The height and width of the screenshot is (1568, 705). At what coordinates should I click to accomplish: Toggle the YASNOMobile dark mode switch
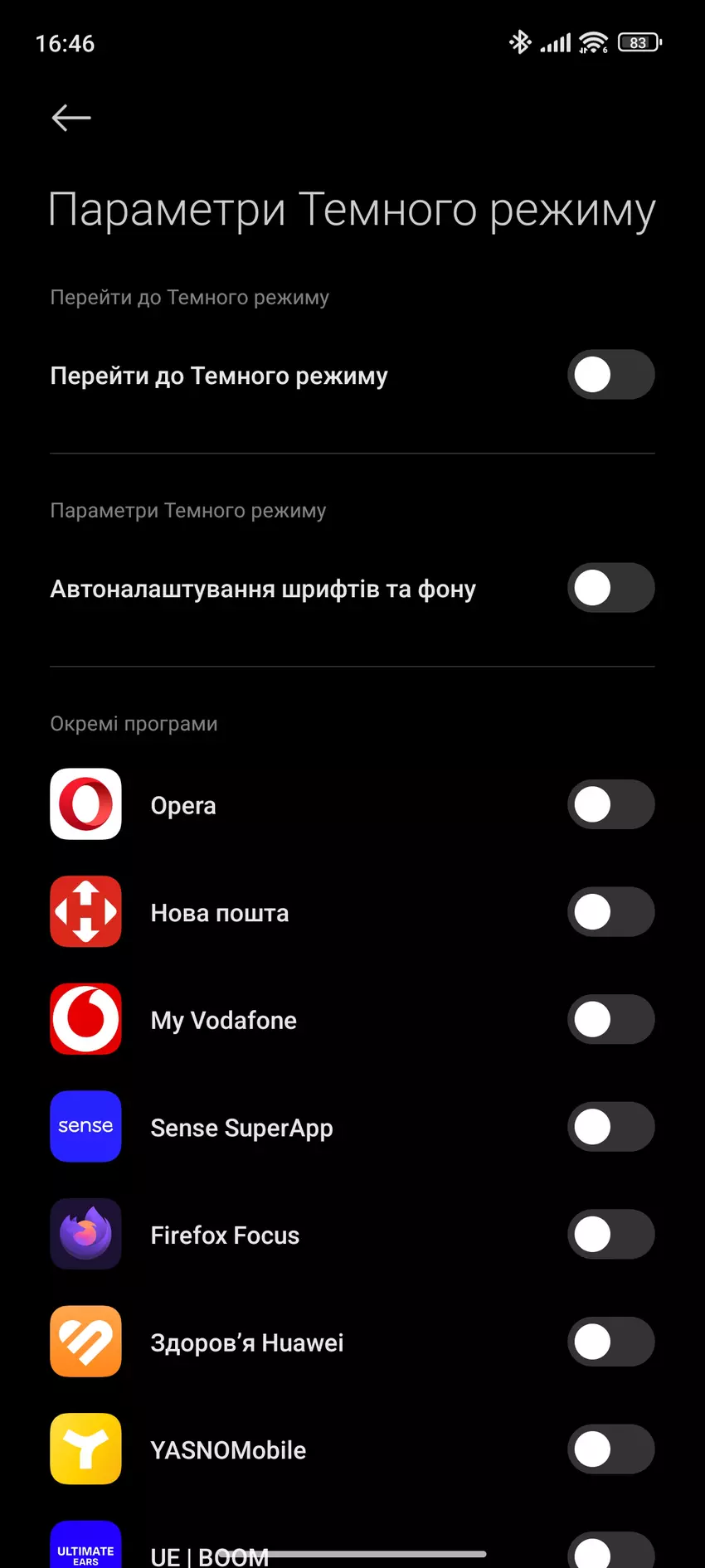(610, 1449)
